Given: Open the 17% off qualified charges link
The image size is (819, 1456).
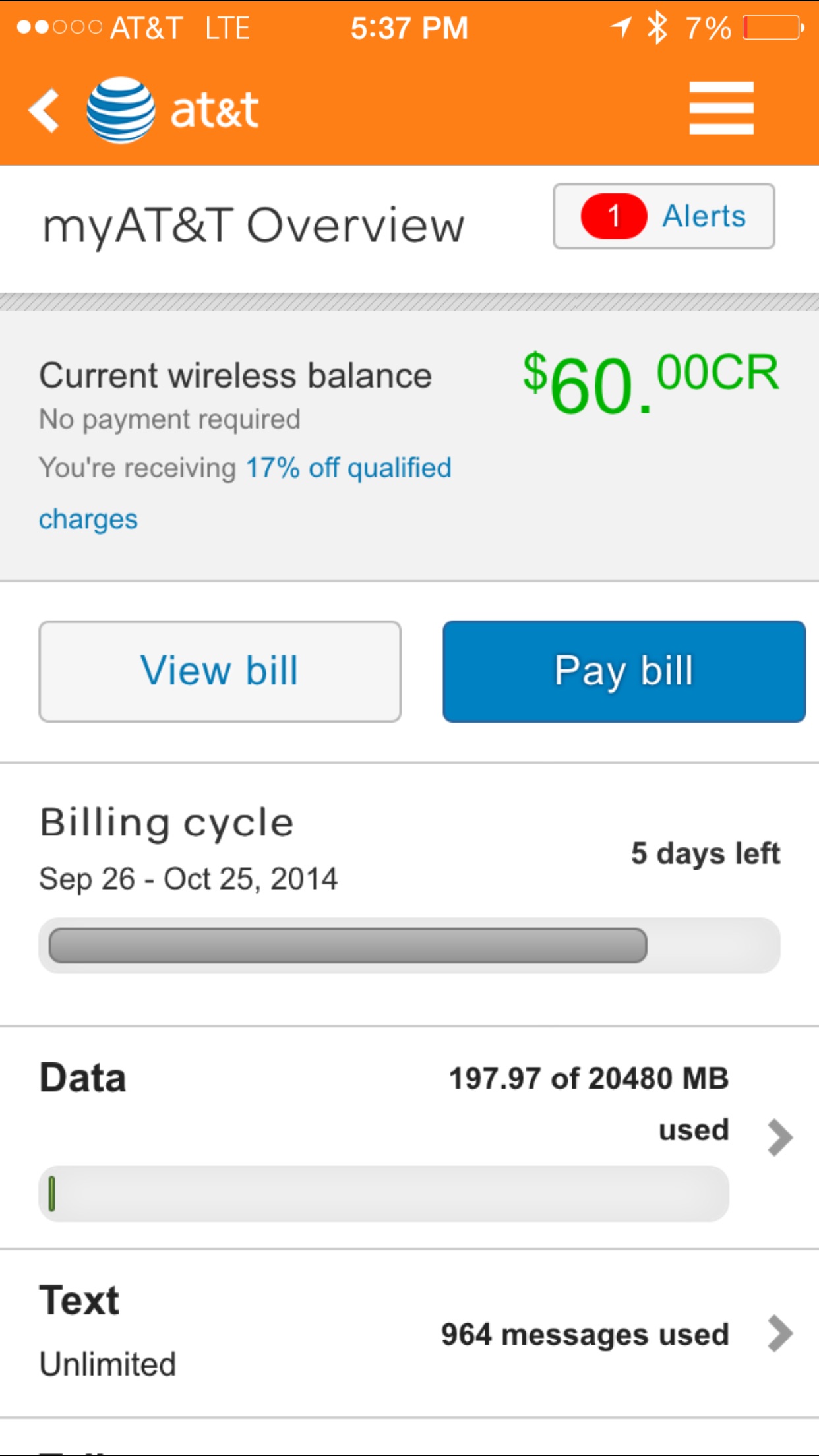Looking at the screenshot, I should pos(245,493).
